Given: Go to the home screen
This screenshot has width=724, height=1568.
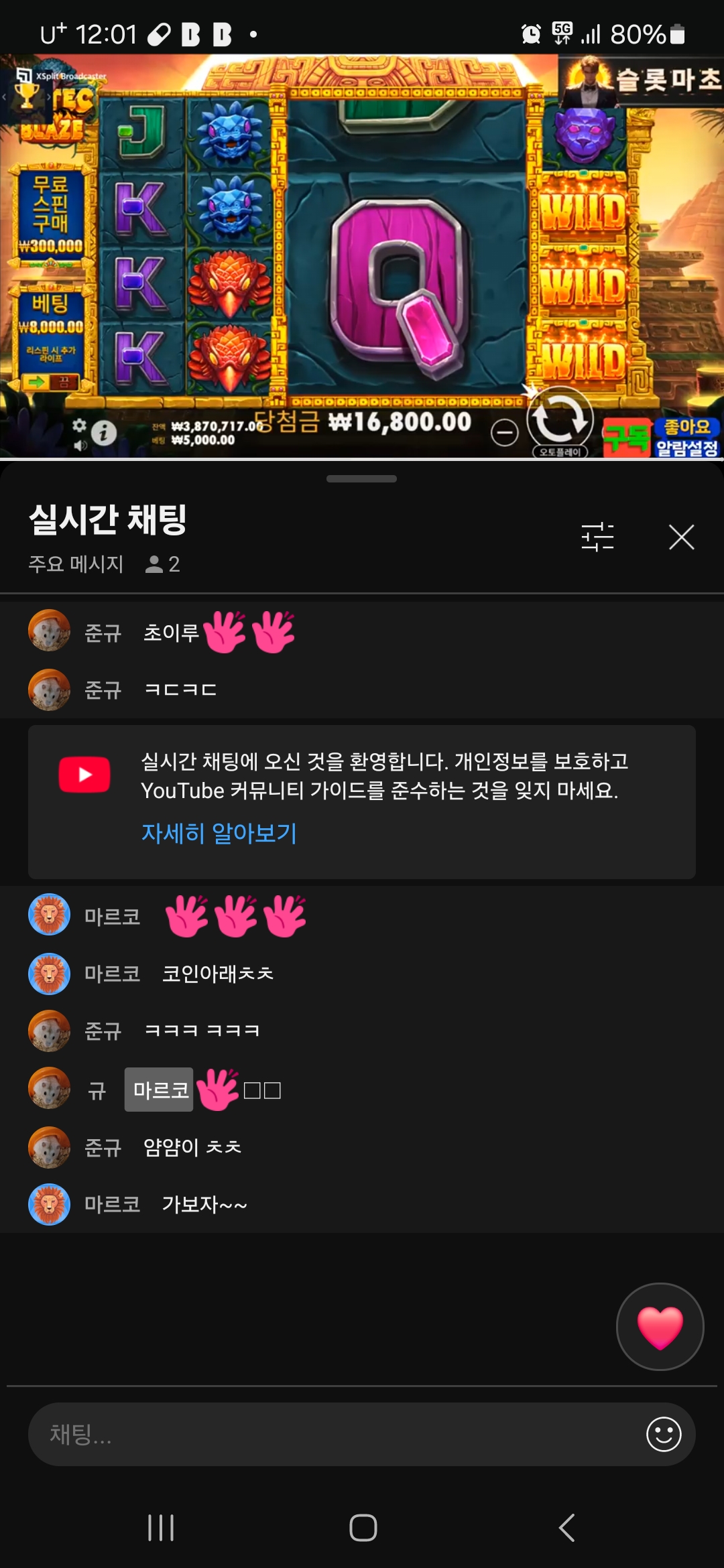Looking at the screenshot, I should [363, 1528].
